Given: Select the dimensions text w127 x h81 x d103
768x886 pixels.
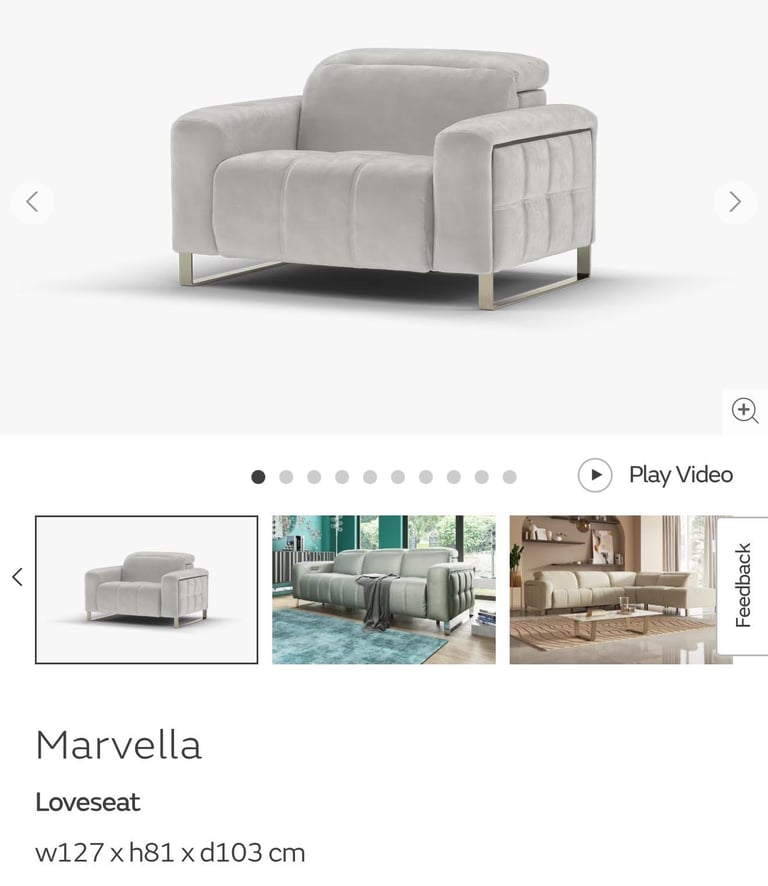Looking at the screenshot, I should [x=168, y=852].
